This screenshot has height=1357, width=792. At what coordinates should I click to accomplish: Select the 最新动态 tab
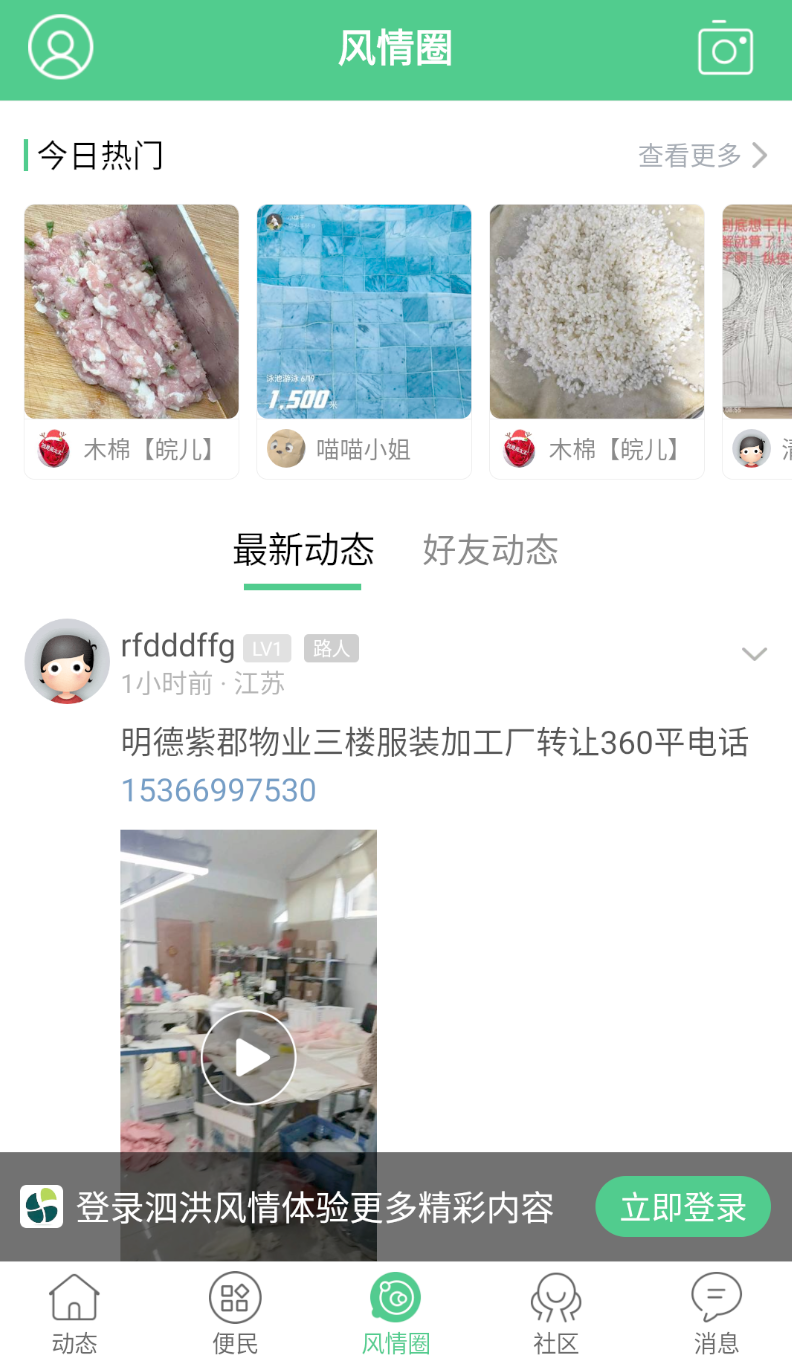304,550
